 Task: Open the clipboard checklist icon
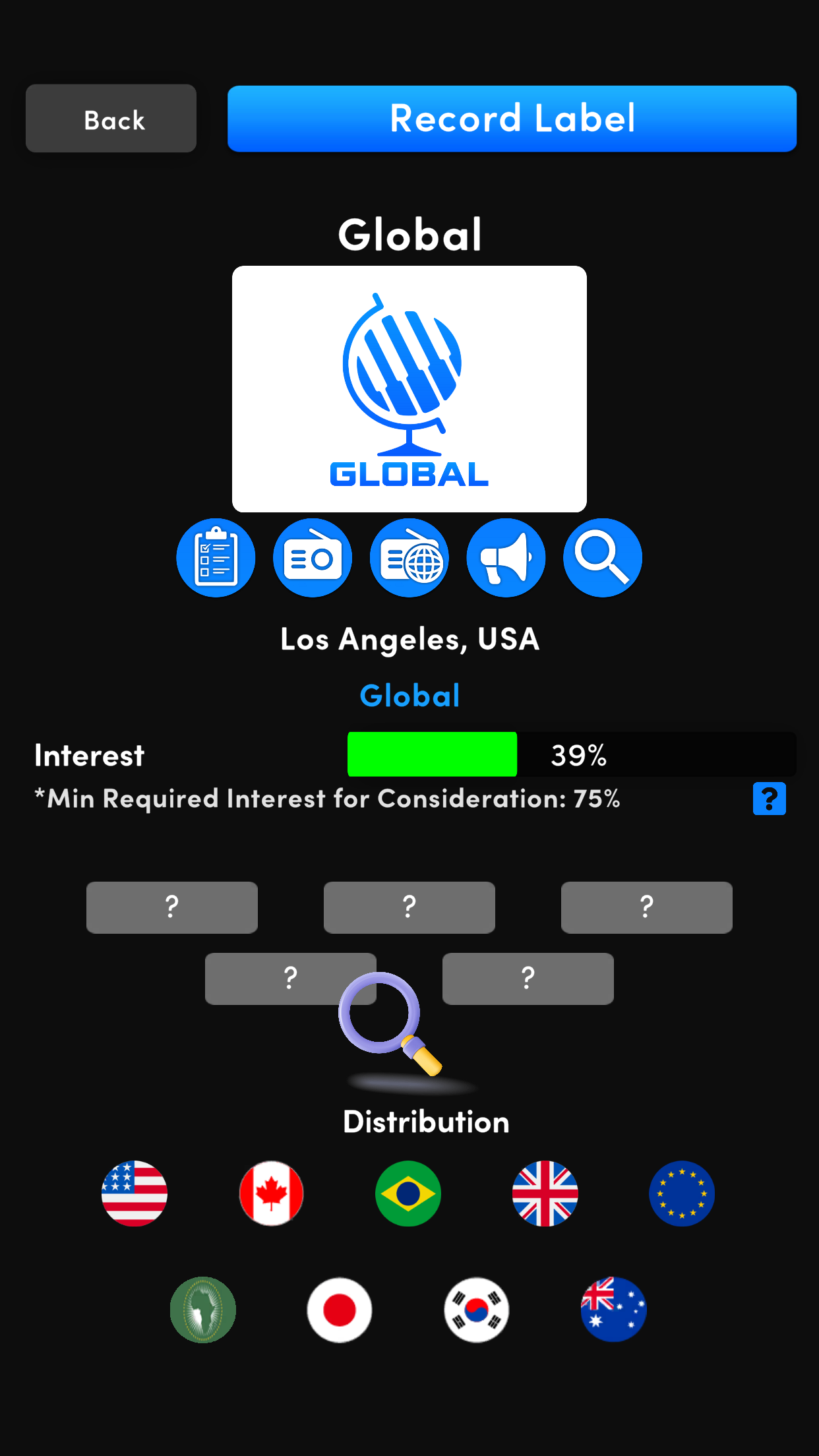[216, 558]
